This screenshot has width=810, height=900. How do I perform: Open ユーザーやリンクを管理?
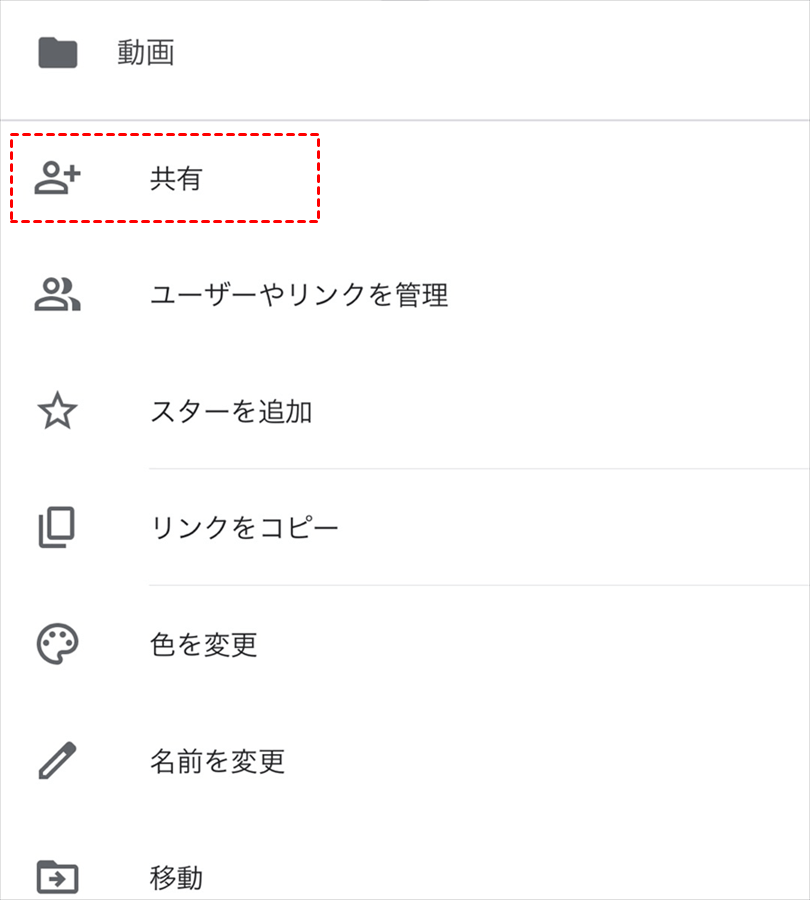pyautogui.click(x=298, y=295)
